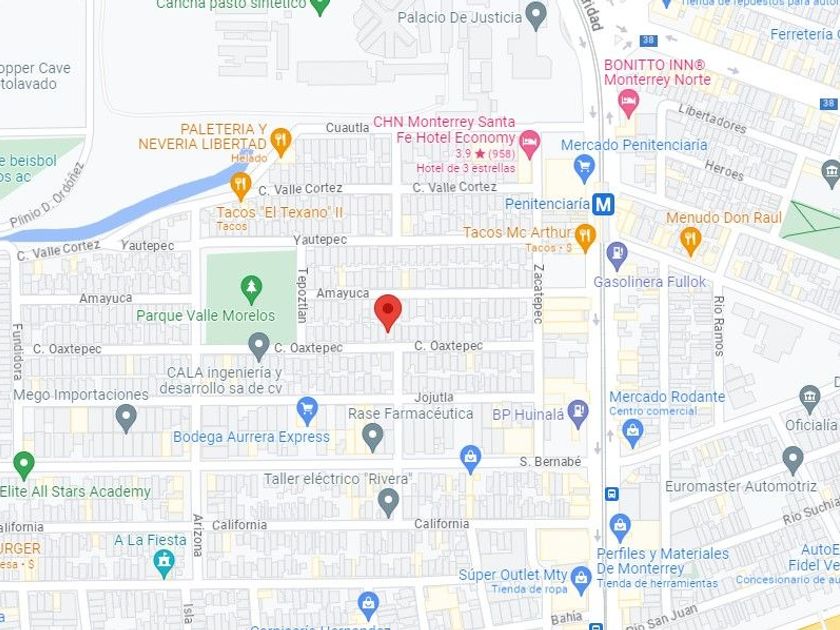Select the Palacio De Justicia marker
The height and width of the screenshot is (630, 840).
point(536,16)
